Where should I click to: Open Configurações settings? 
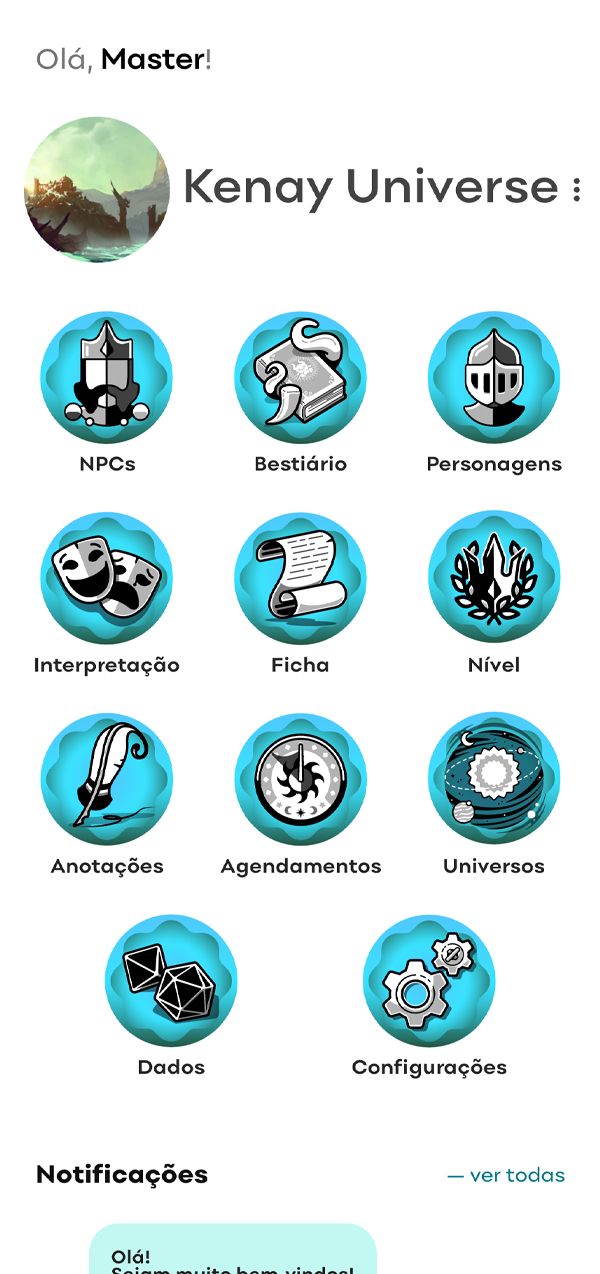point(429,981)
